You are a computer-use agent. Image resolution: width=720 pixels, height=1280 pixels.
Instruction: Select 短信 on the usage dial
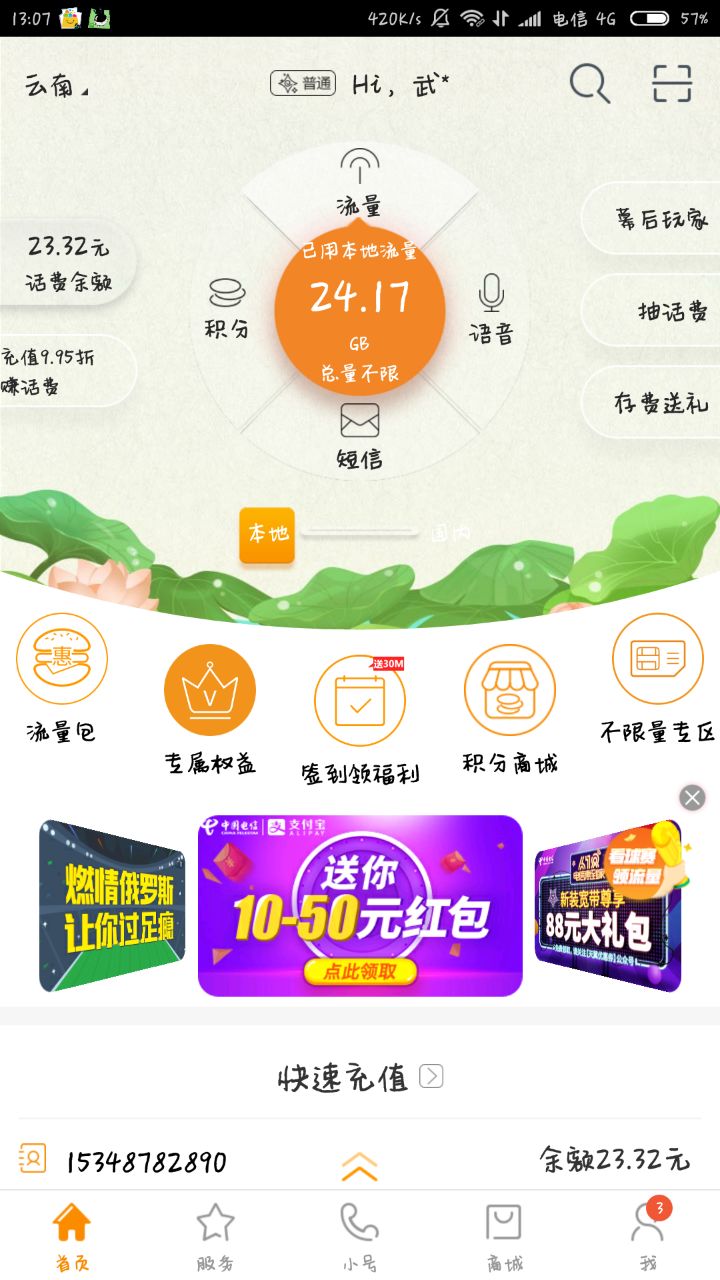[359, 436]
